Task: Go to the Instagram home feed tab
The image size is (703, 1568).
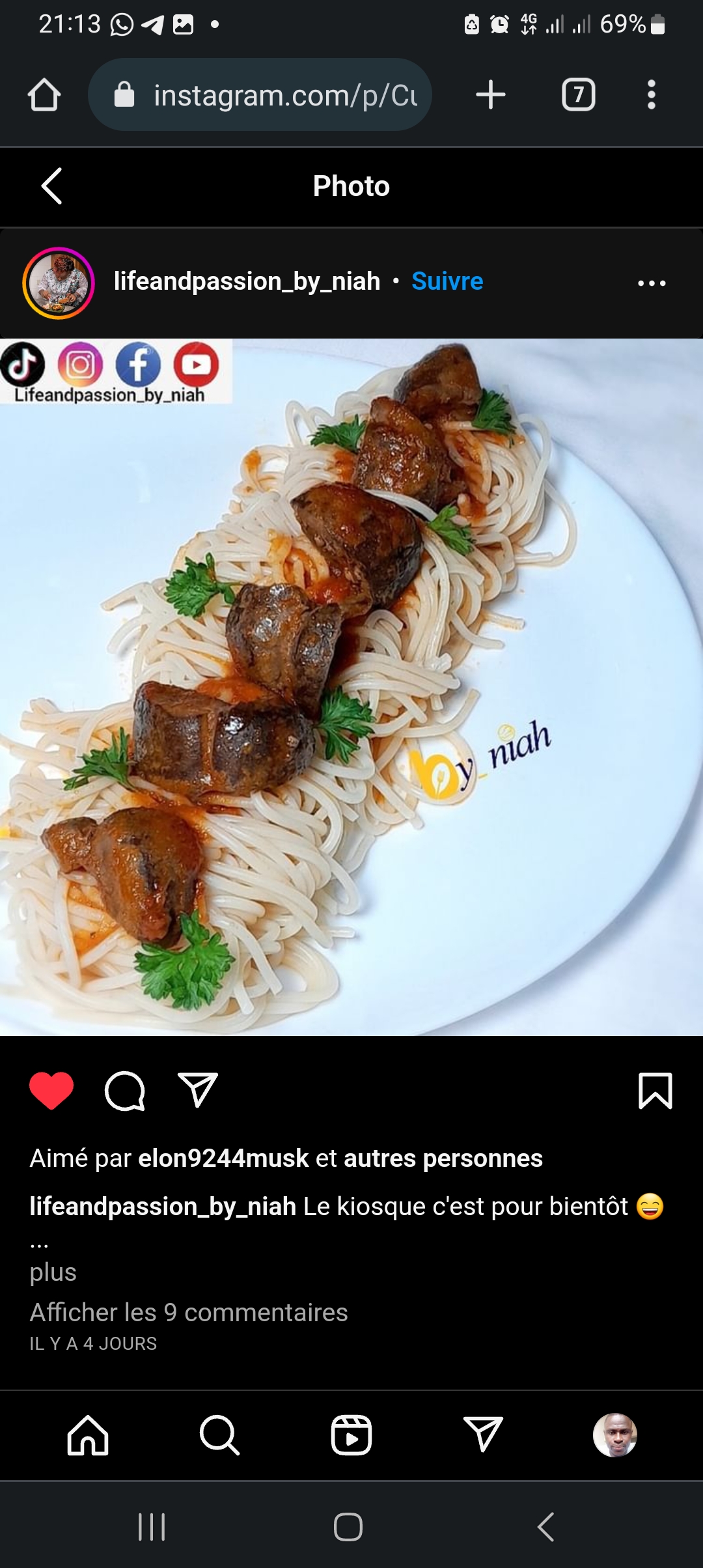Action: (x=88, y=1435)
